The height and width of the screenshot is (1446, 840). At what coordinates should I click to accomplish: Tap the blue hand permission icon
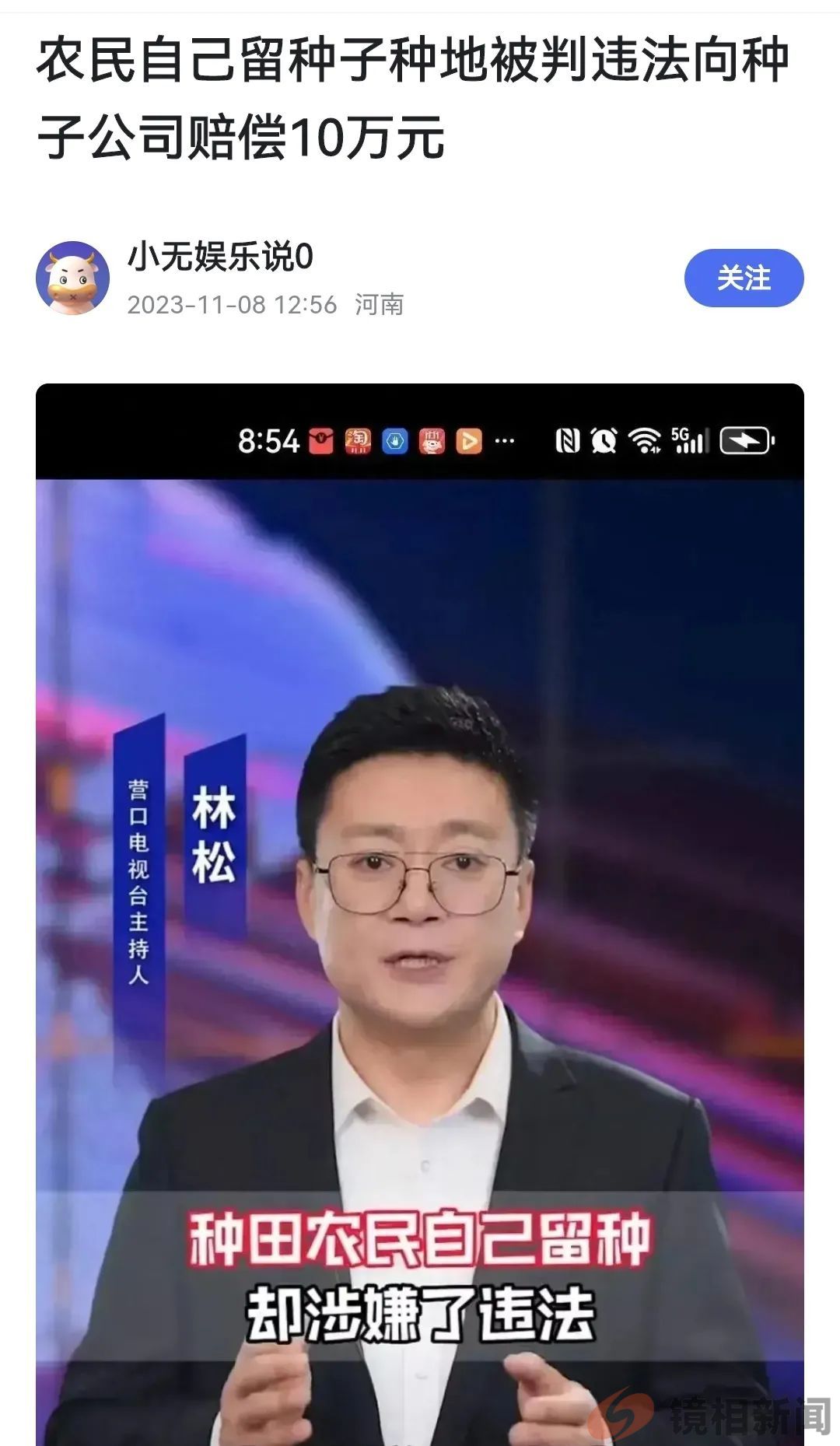tap(394, 439)
